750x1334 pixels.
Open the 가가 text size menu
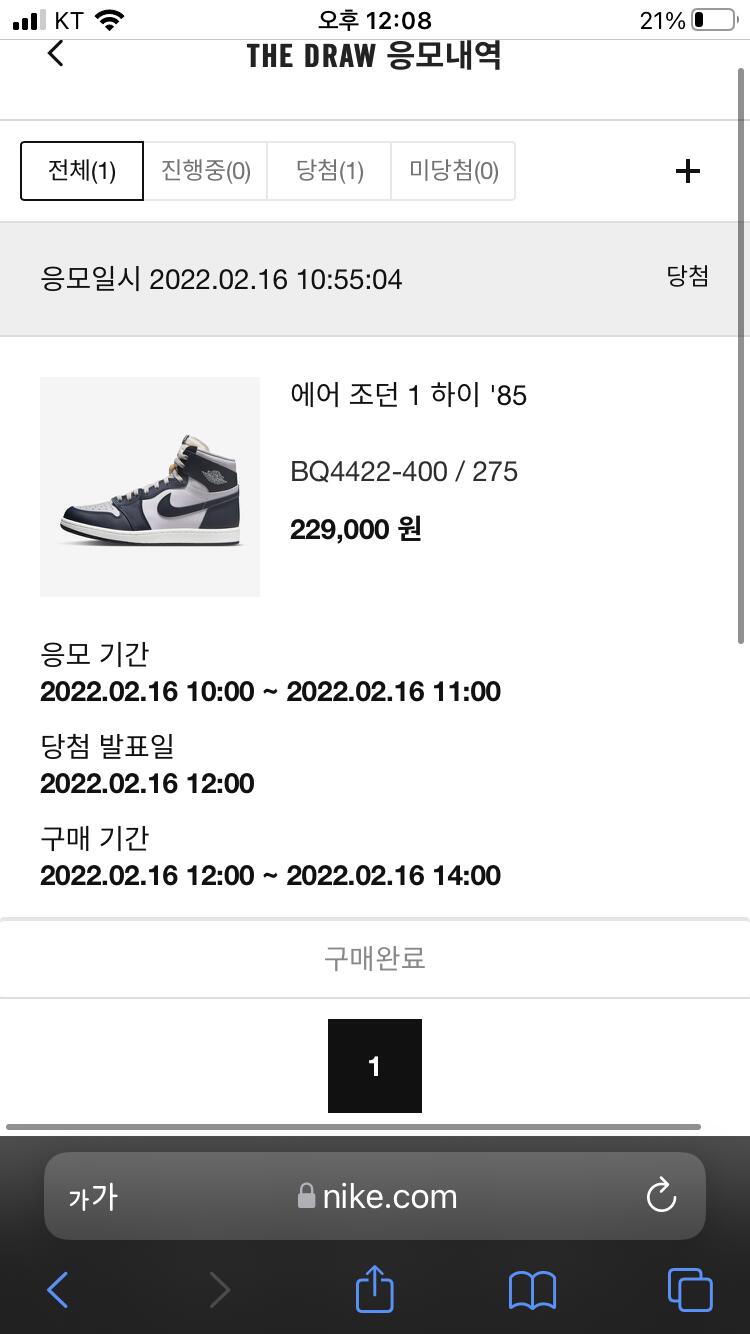pyautogui.click(x=93, y=1197)
